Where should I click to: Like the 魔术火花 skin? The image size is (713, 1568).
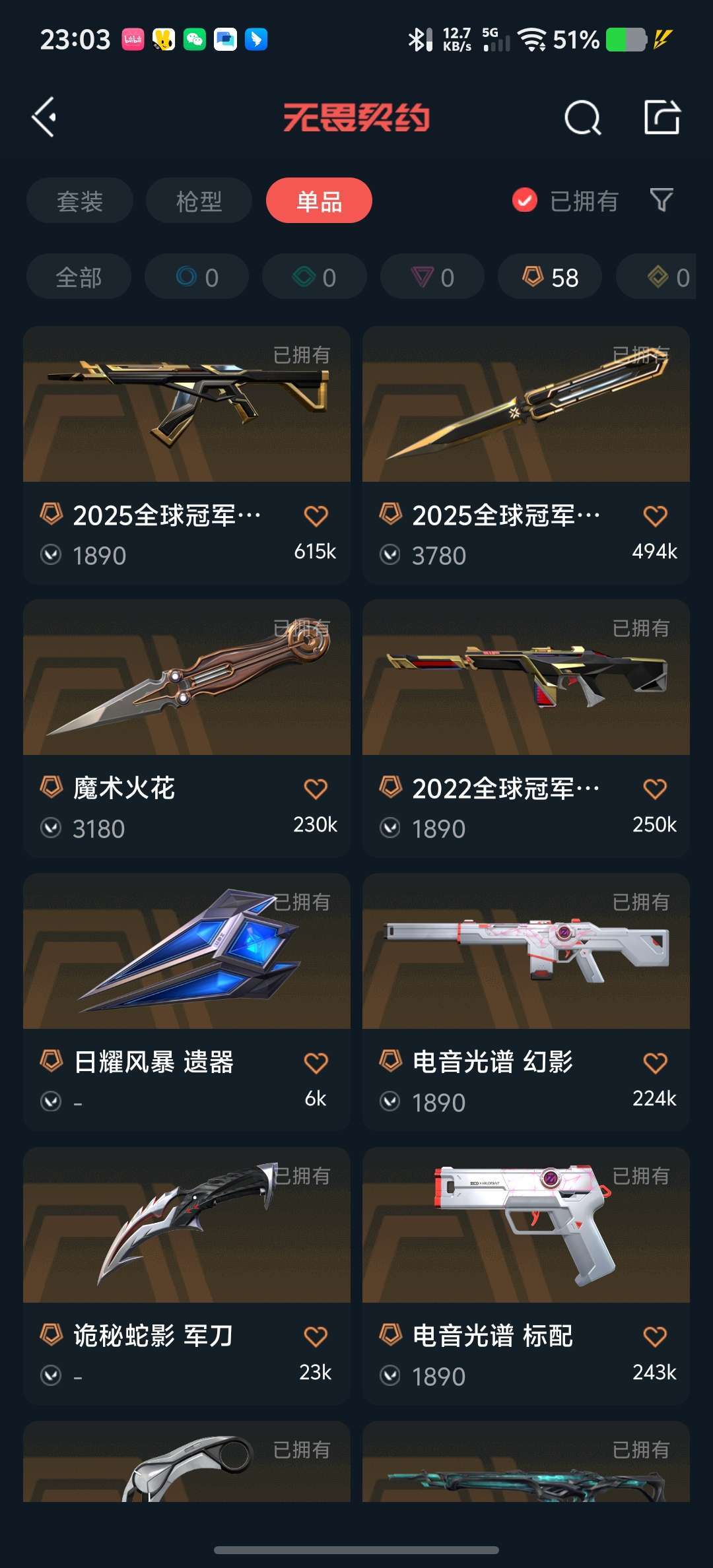(x=316, y=789)
